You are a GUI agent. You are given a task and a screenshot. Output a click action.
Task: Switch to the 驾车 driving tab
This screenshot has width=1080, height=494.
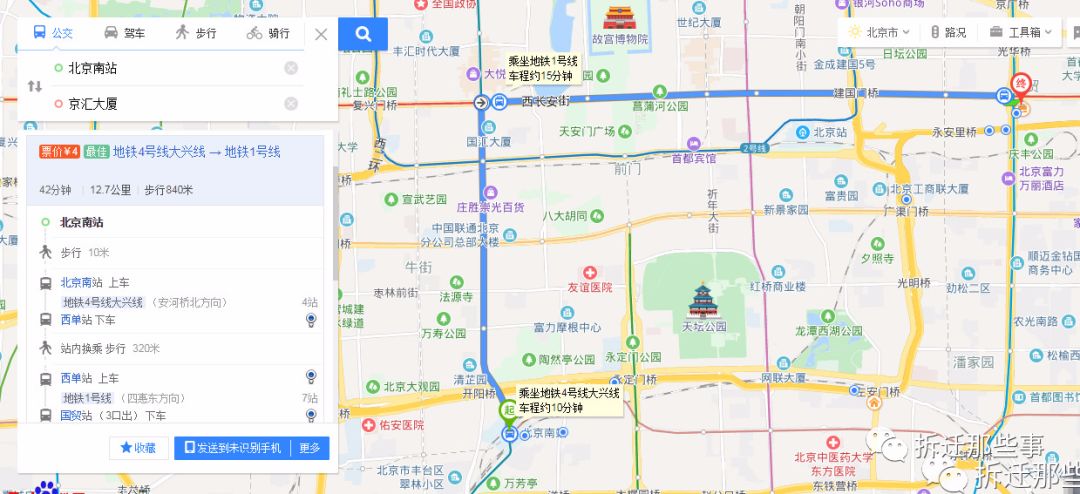[125, 33]
